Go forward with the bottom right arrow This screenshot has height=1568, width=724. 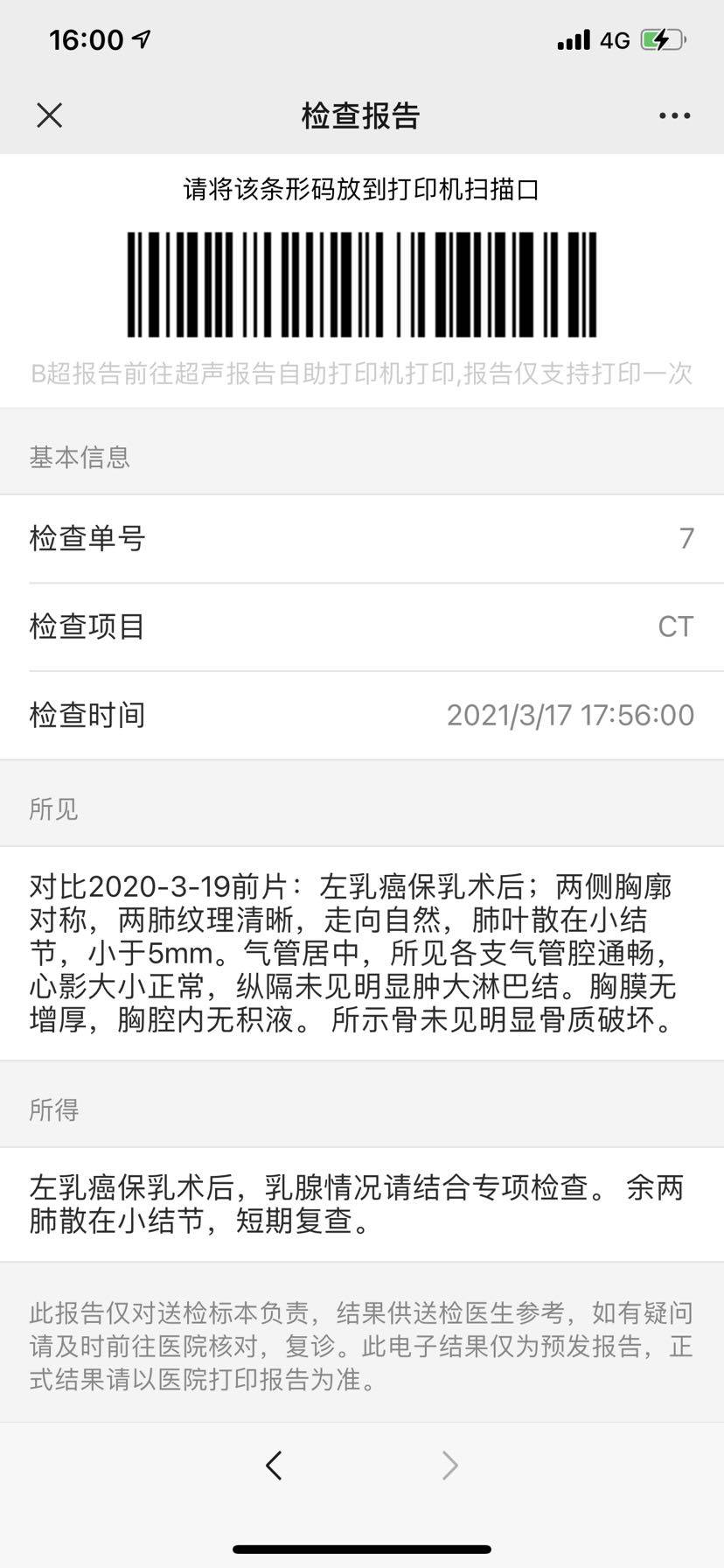[449, 1465]
